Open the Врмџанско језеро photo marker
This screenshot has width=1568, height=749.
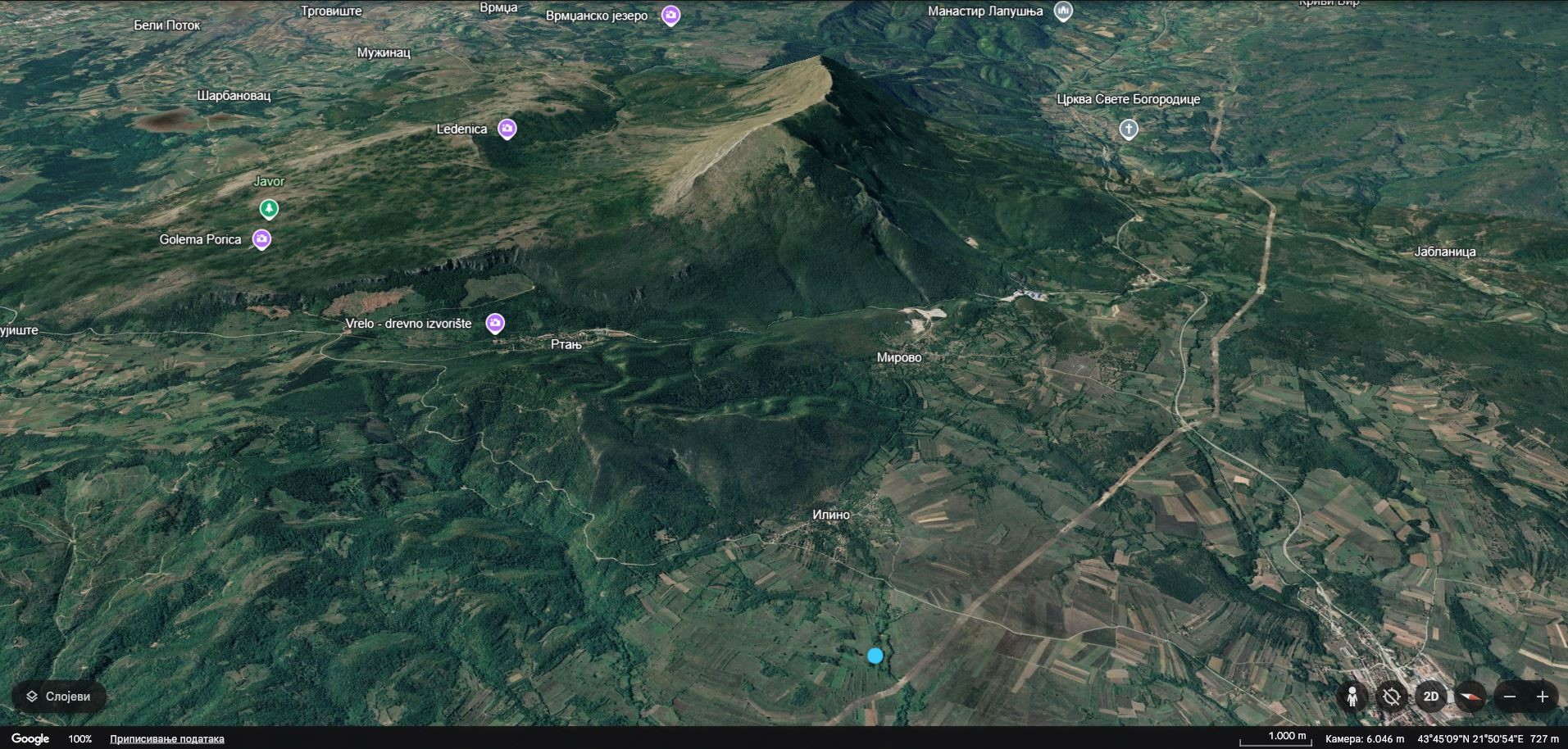click(670, 16)
